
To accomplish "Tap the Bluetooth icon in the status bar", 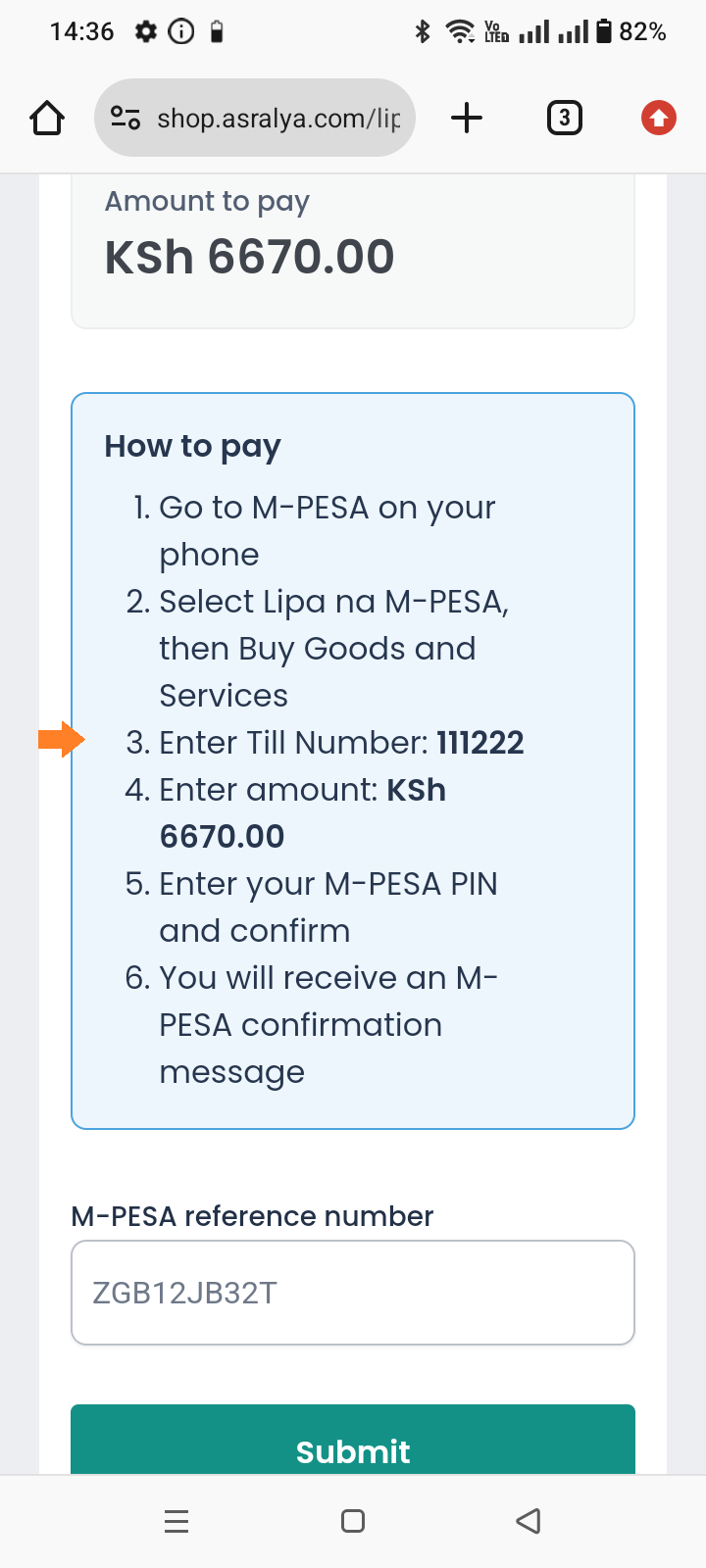I will (423, 31).
